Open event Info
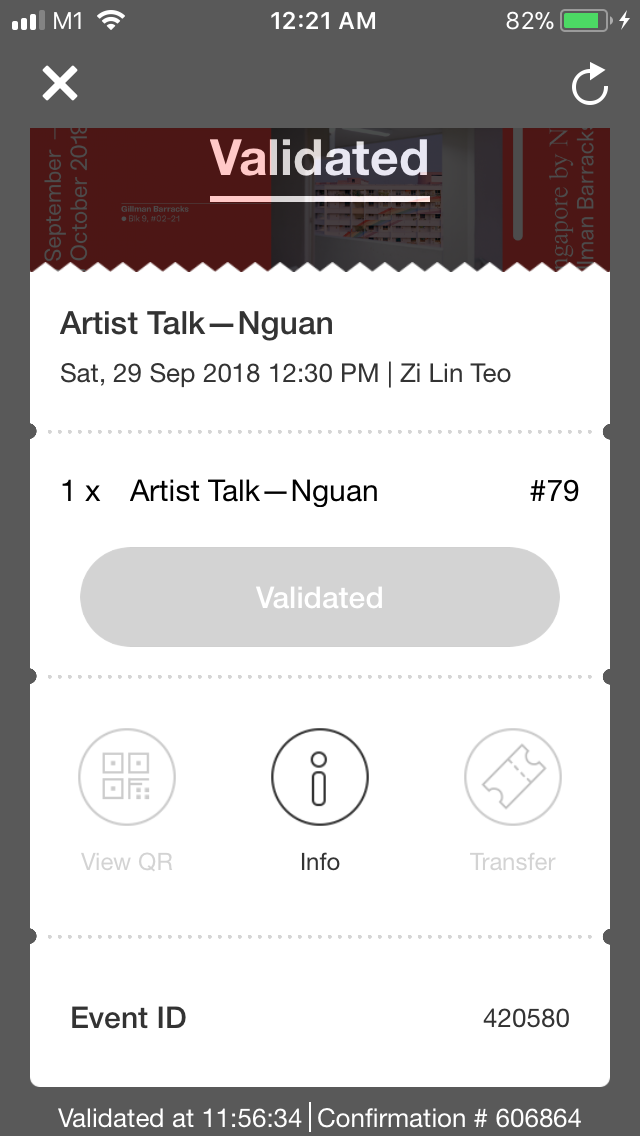Image resolution: width=640 pixels, height=1136 pixels. pyautogui.click(x=320, y=778)
